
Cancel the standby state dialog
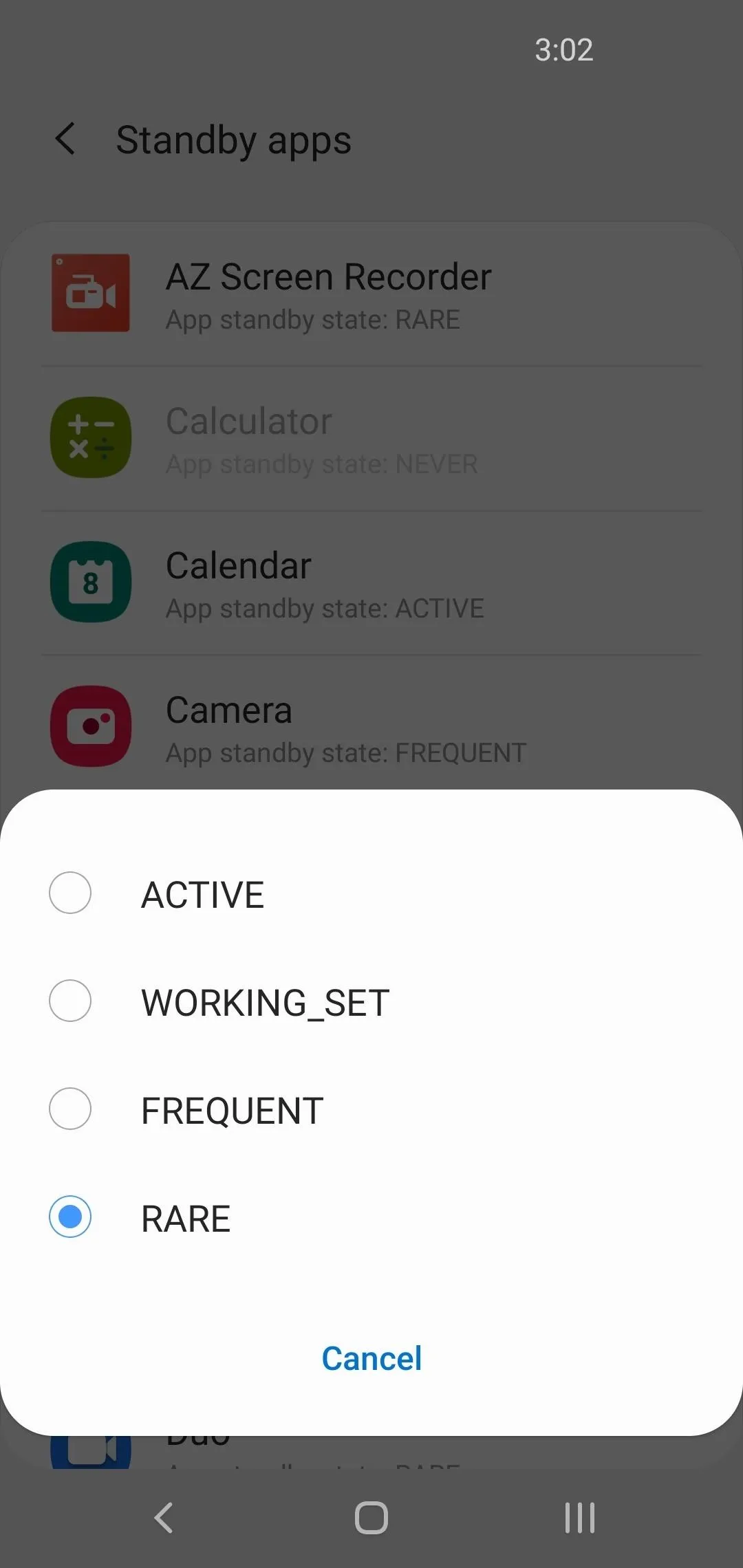click(x=371, y=1358)
